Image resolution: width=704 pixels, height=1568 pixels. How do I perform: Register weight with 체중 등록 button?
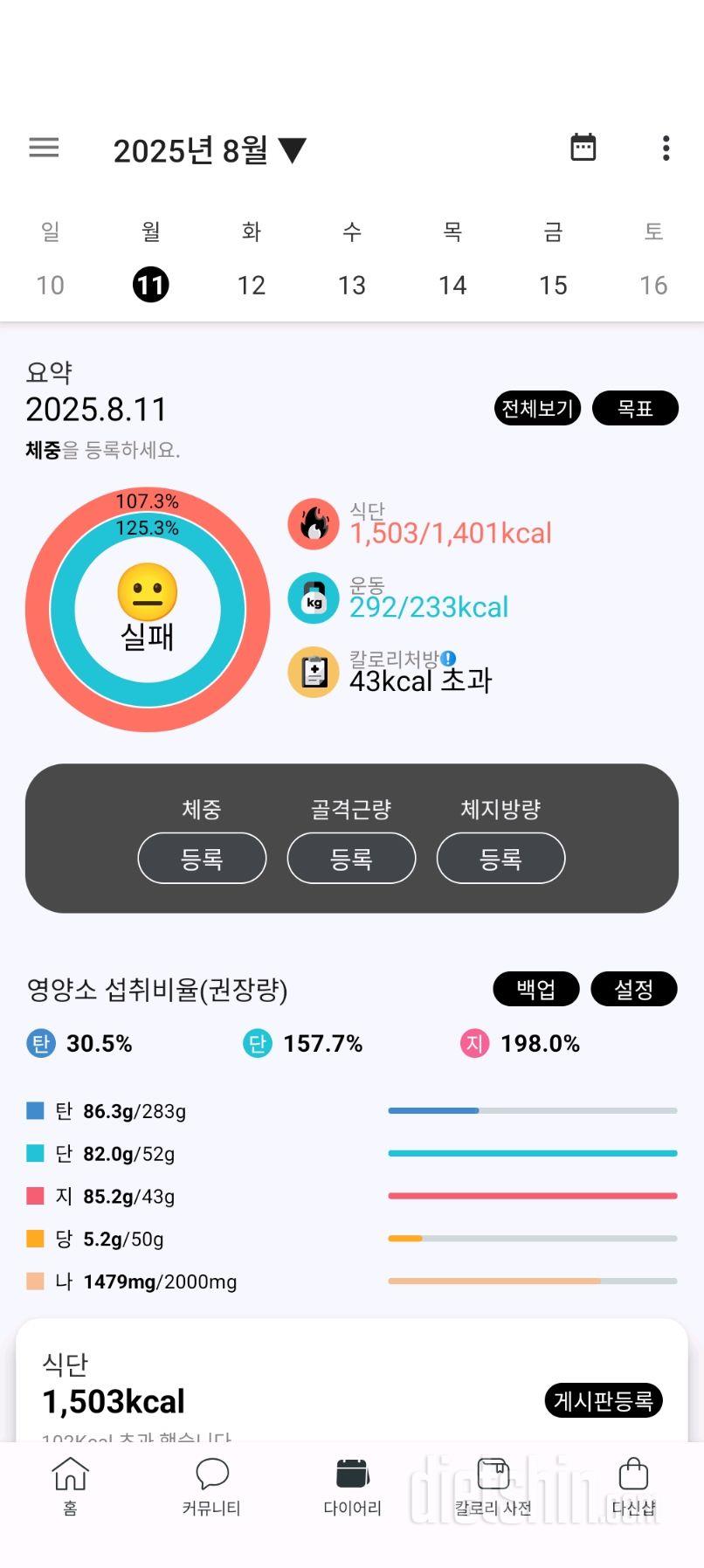point(202,858)
